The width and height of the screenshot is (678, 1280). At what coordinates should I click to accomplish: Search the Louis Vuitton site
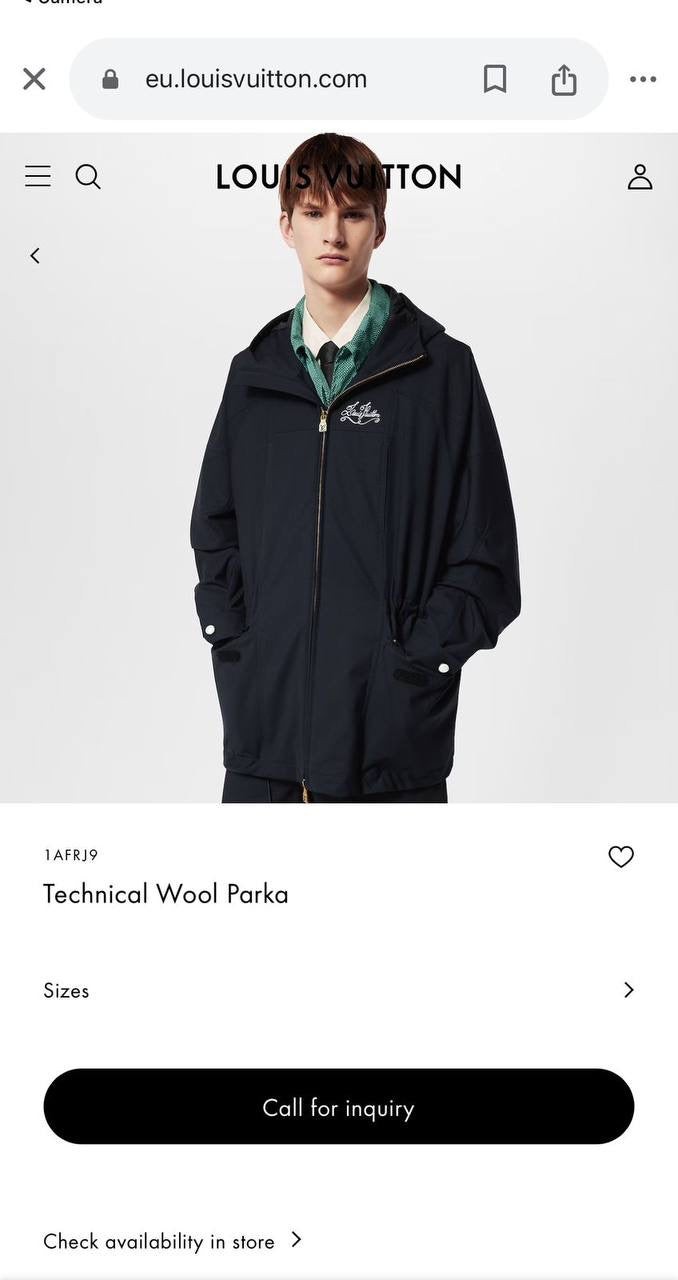pyautogui.click(x=88, y=177)
